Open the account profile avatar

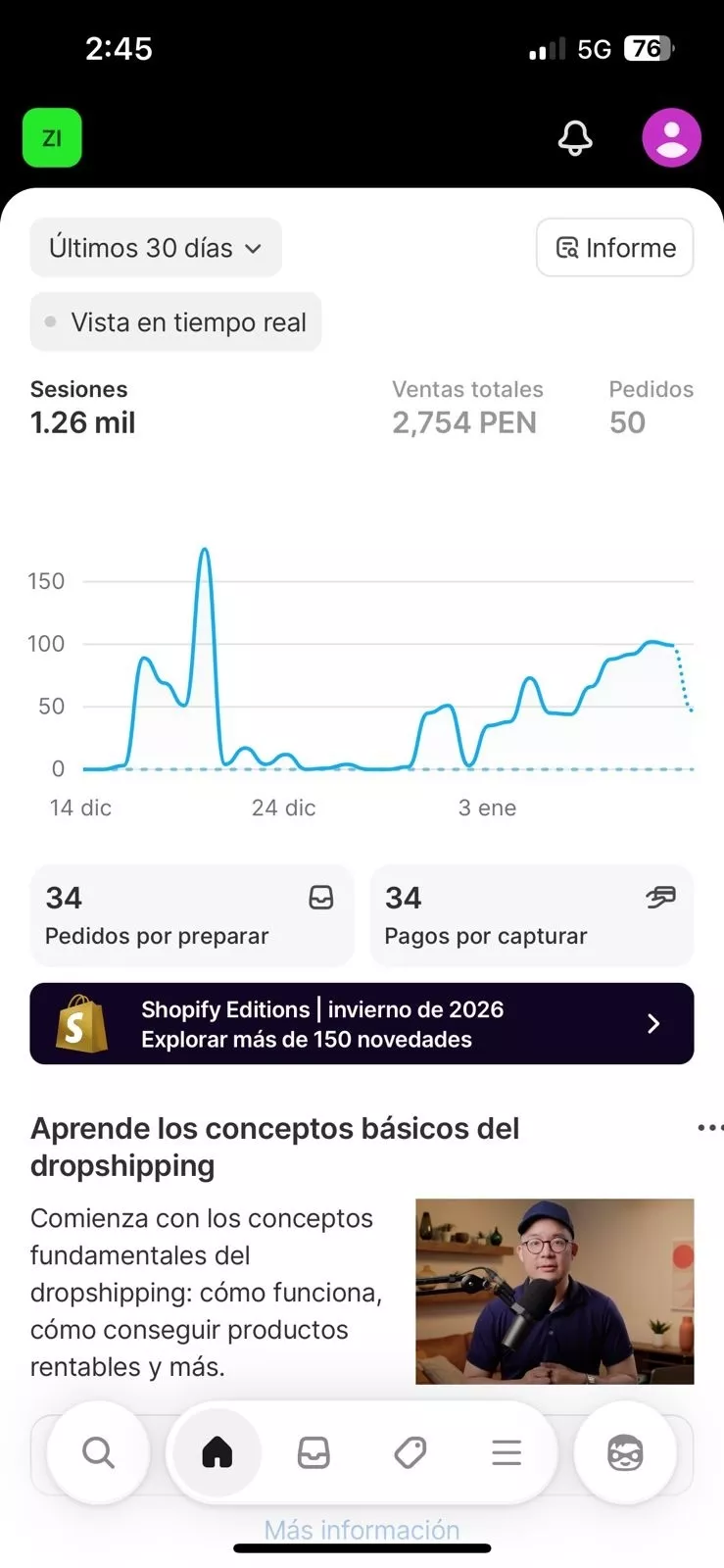pos(671,138)
